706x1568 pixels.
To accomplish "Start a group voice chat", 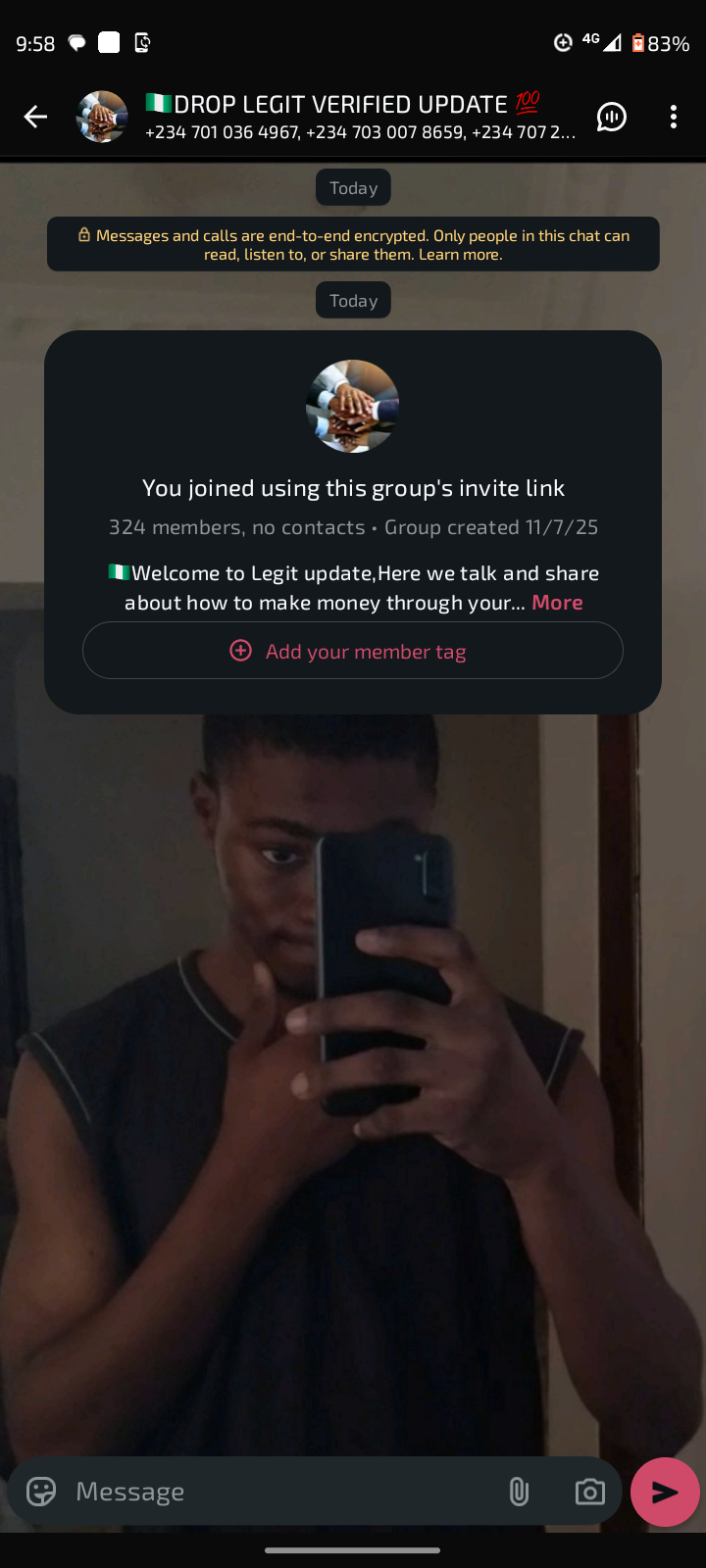I will 612,118.
